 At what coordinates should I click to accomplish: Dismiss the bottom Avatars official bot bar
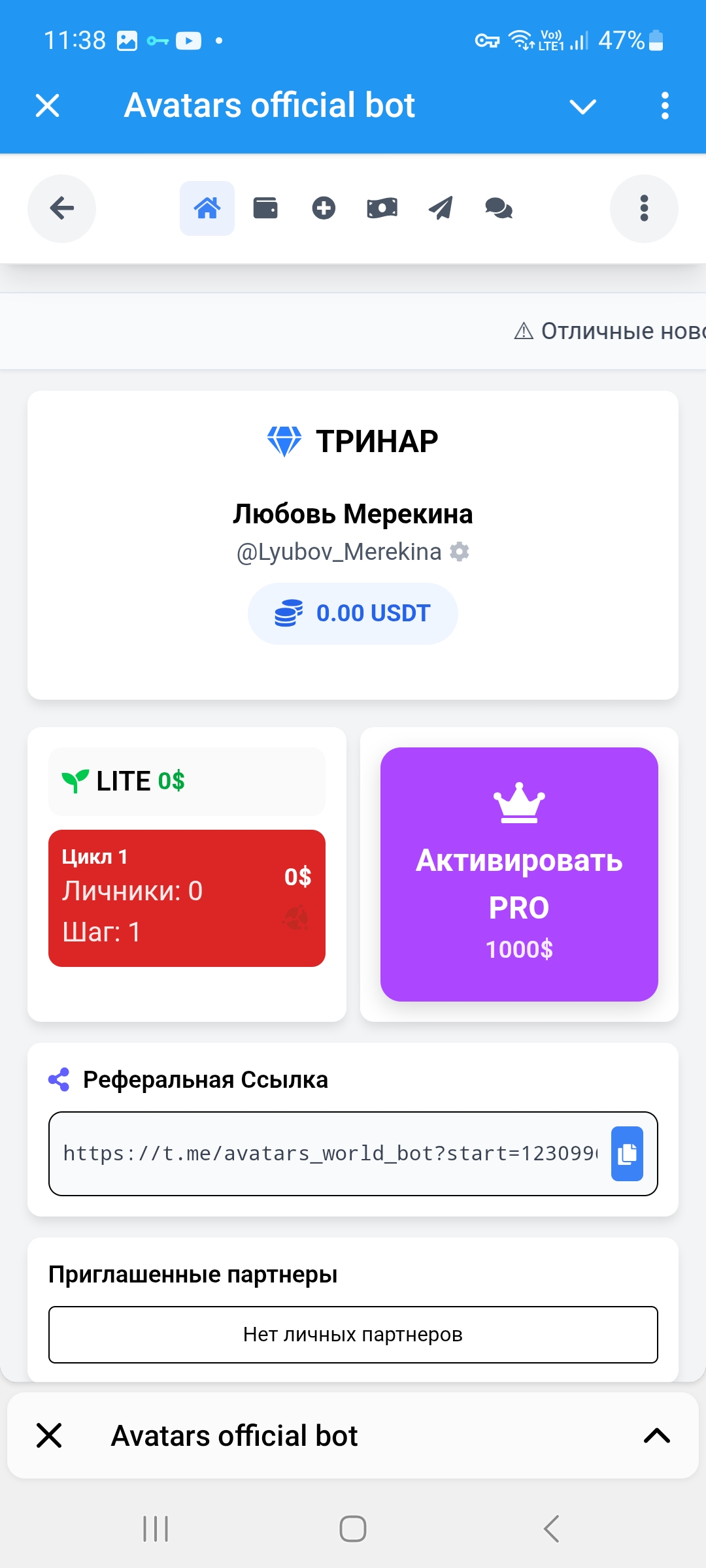(49, 1435)
